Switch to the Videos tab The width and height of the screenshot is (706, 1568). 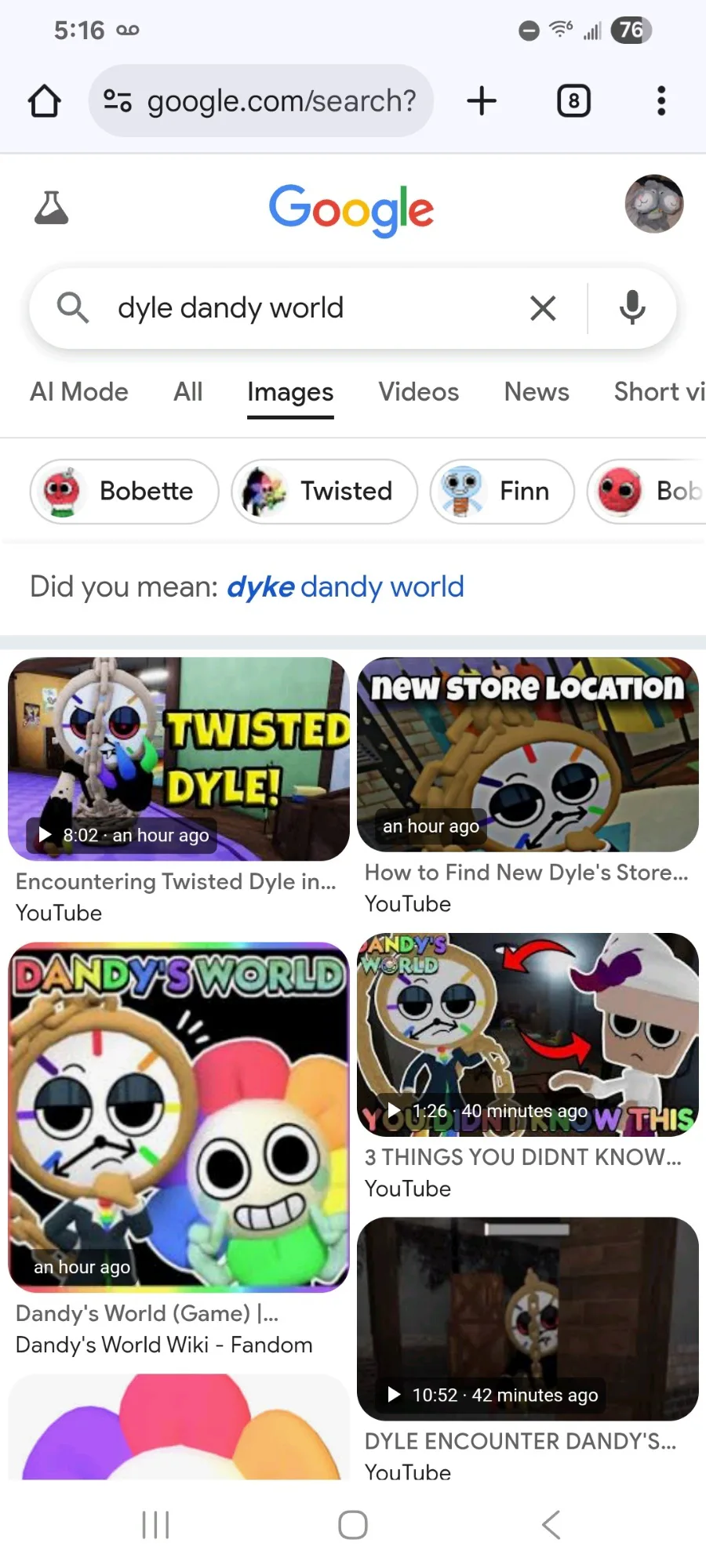pos(419,392)
